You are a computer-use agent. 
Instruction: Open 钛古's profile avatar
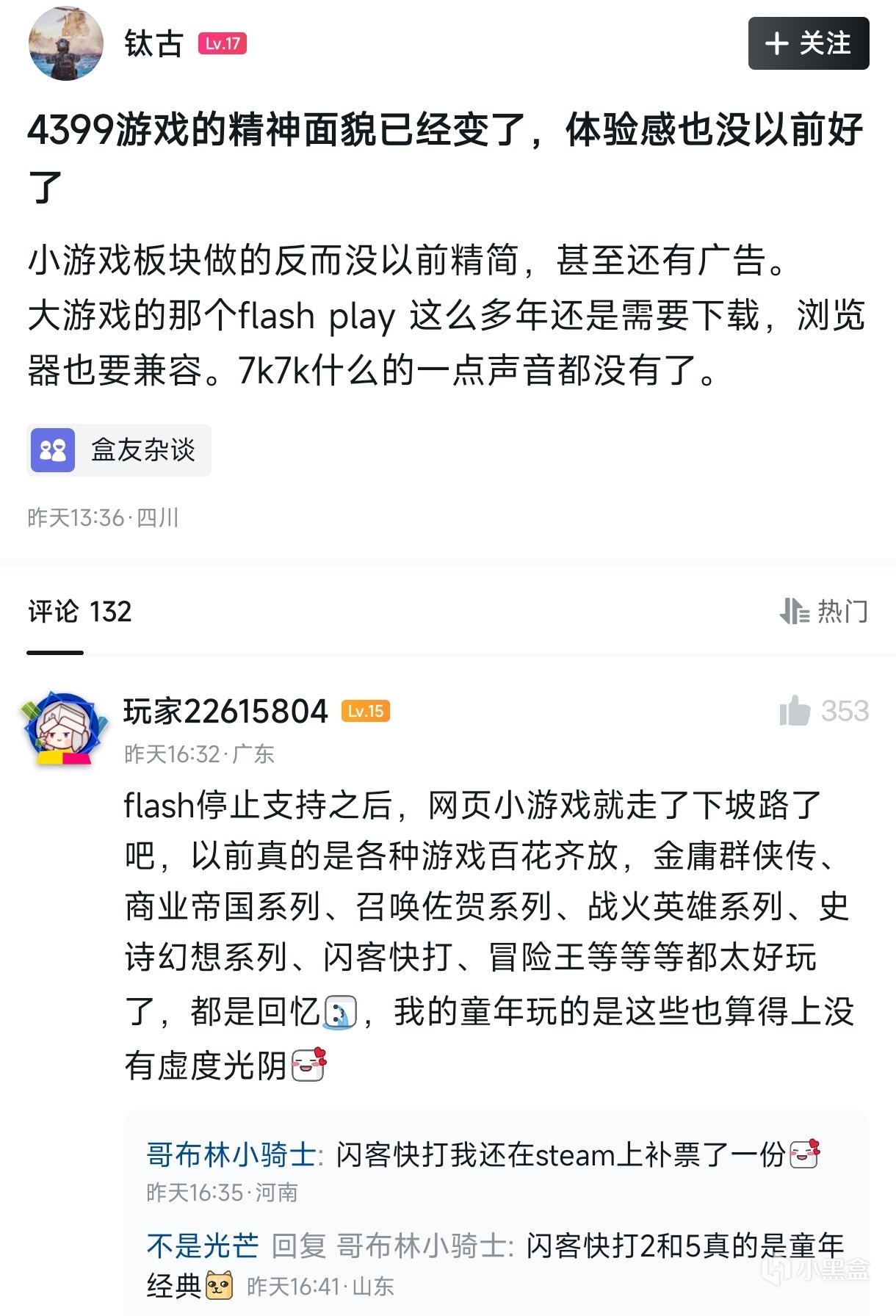[x=65, y=44]
